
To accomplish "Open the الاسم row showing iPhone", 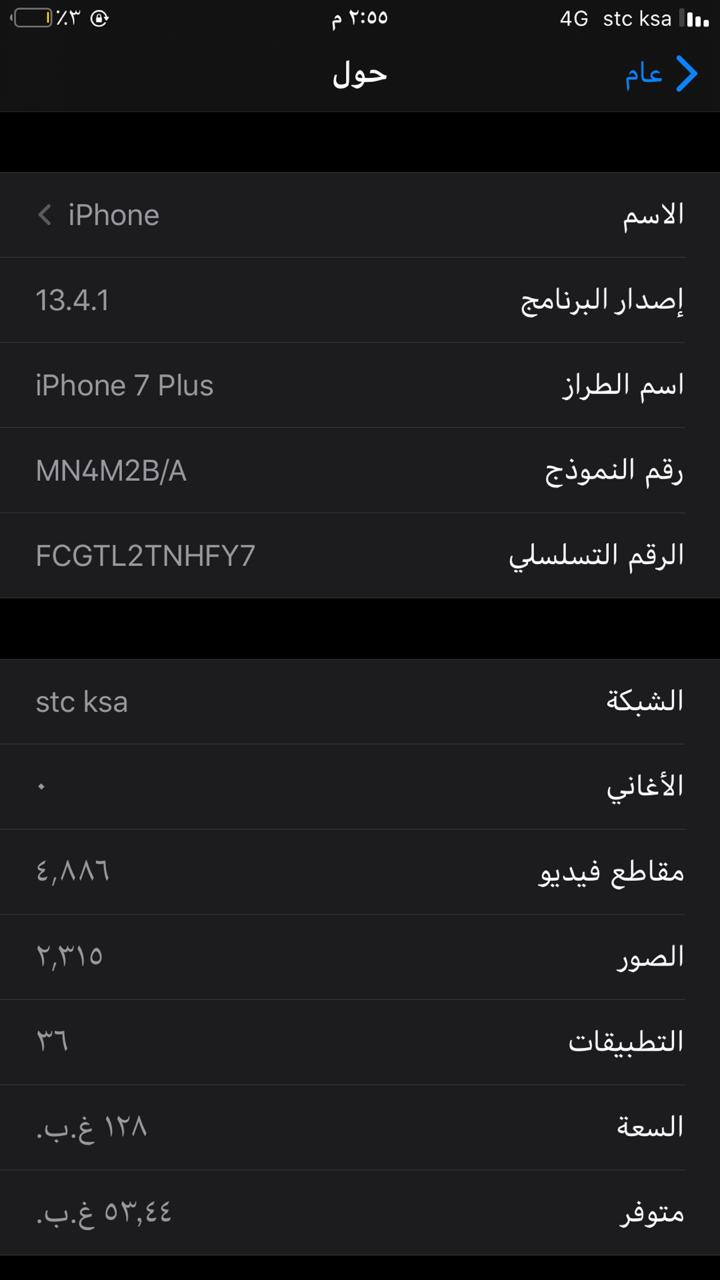I will [360, 215].
